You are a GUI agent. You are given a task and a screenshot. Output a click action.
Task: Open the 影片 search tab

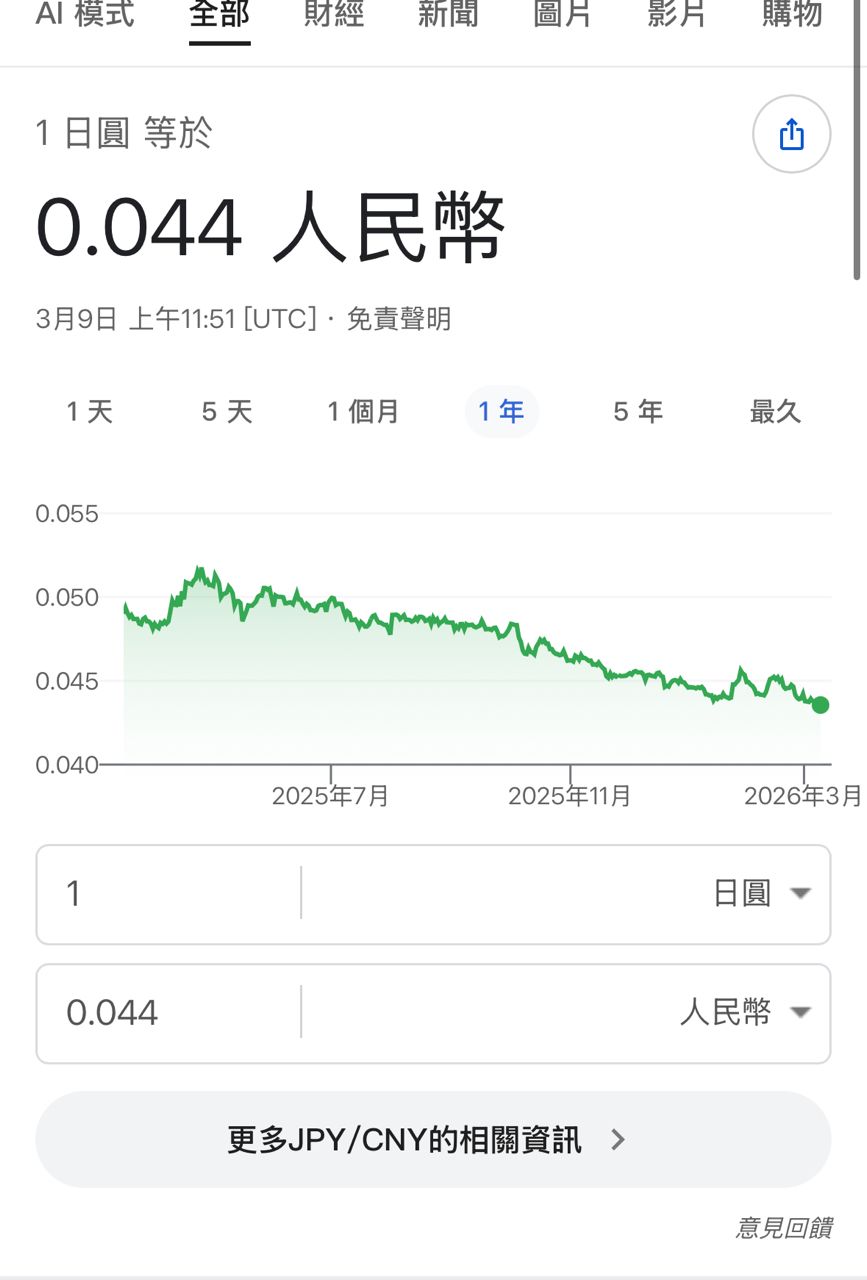pos(677,15)
